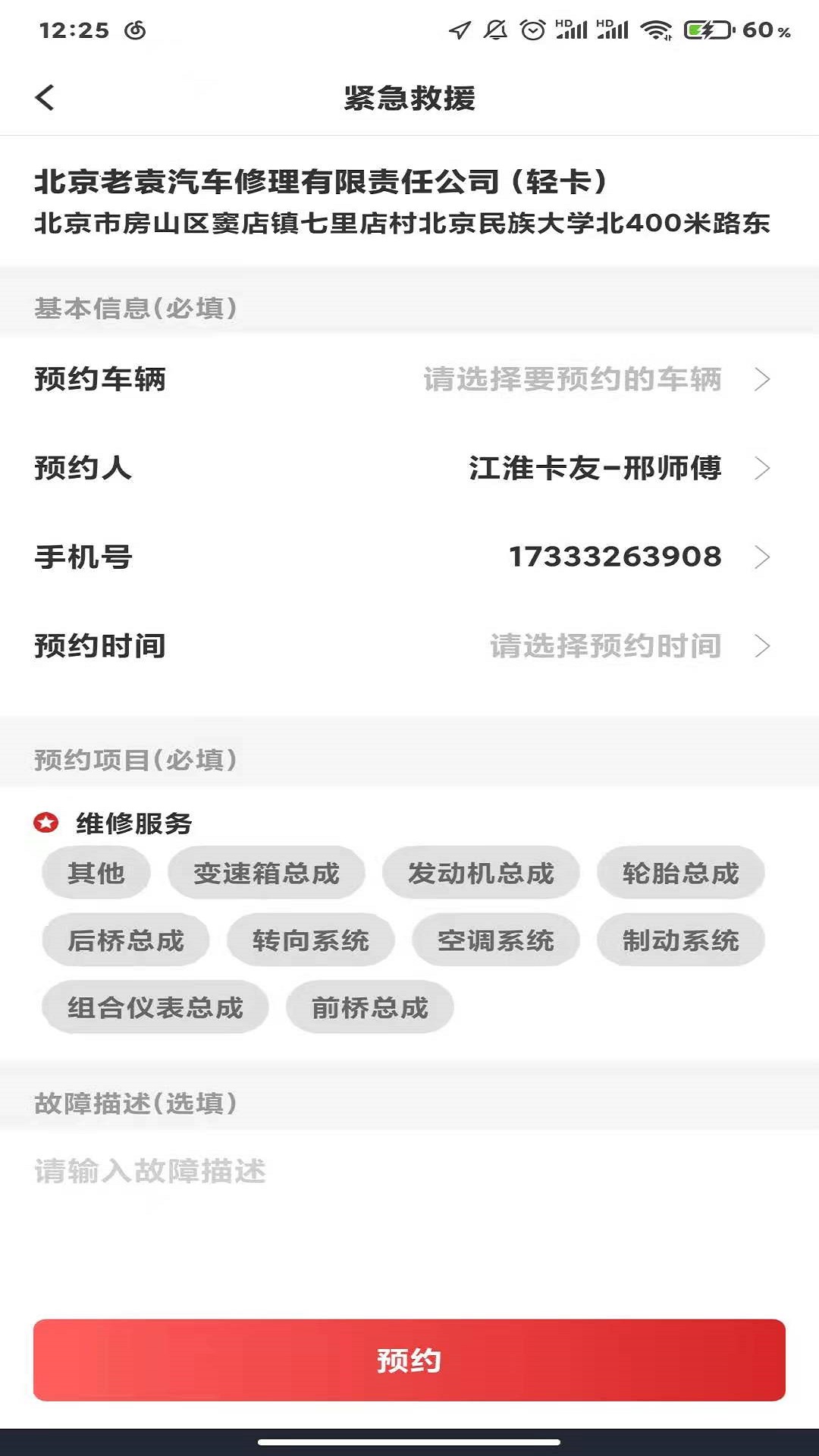This screenshot has width=819, height=1456.
Task: Select the 变速箱总成 service tag
Action: (268, 874)
